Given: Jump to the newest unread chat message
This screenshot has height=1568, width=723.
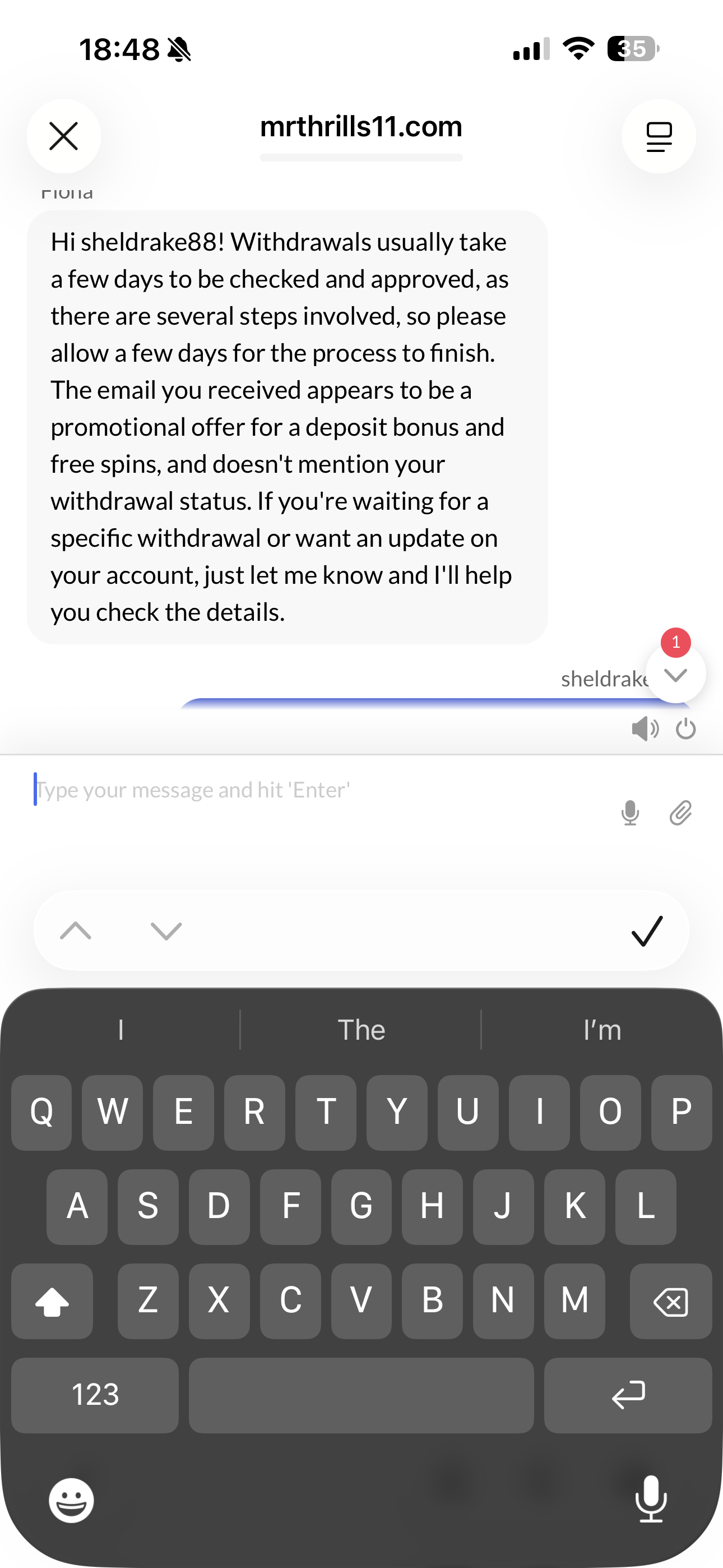Looking at the screenshot, I should (675, 674).
